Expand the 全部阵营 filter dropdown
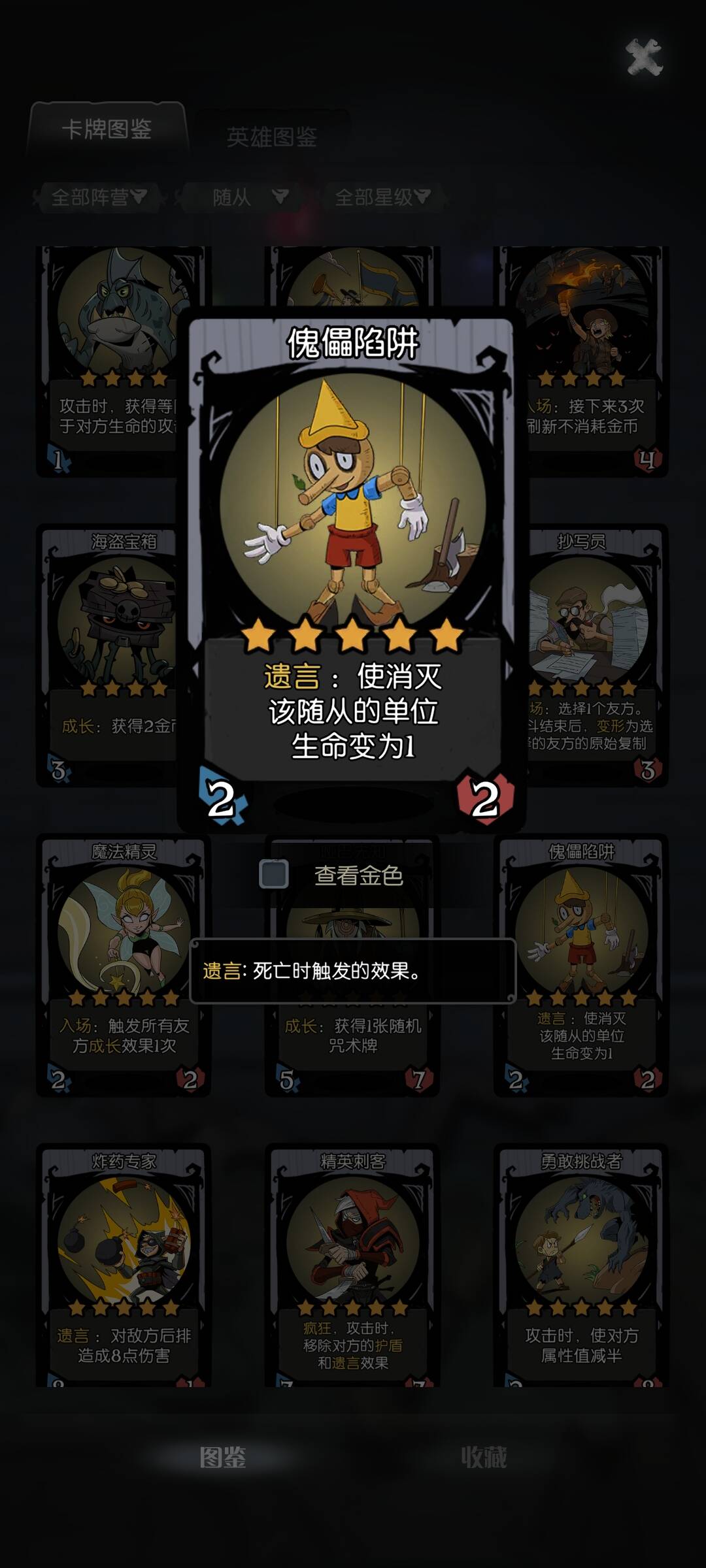Screen dimensions: 706x1568 click(x=98, y=197)
